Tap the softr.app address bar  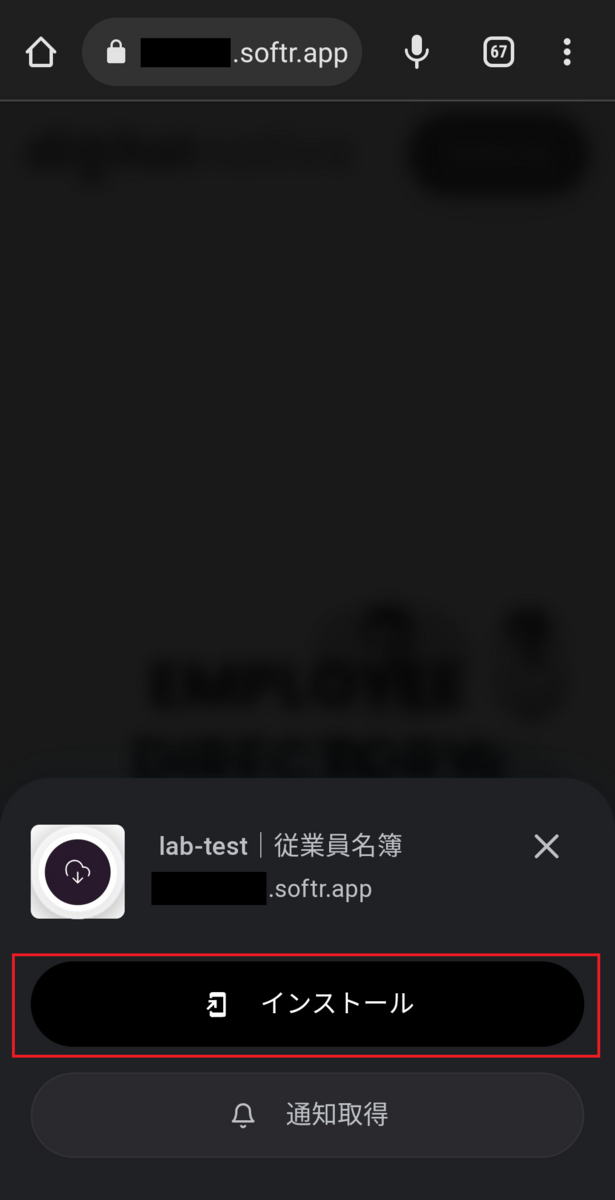tap(222, 52)
